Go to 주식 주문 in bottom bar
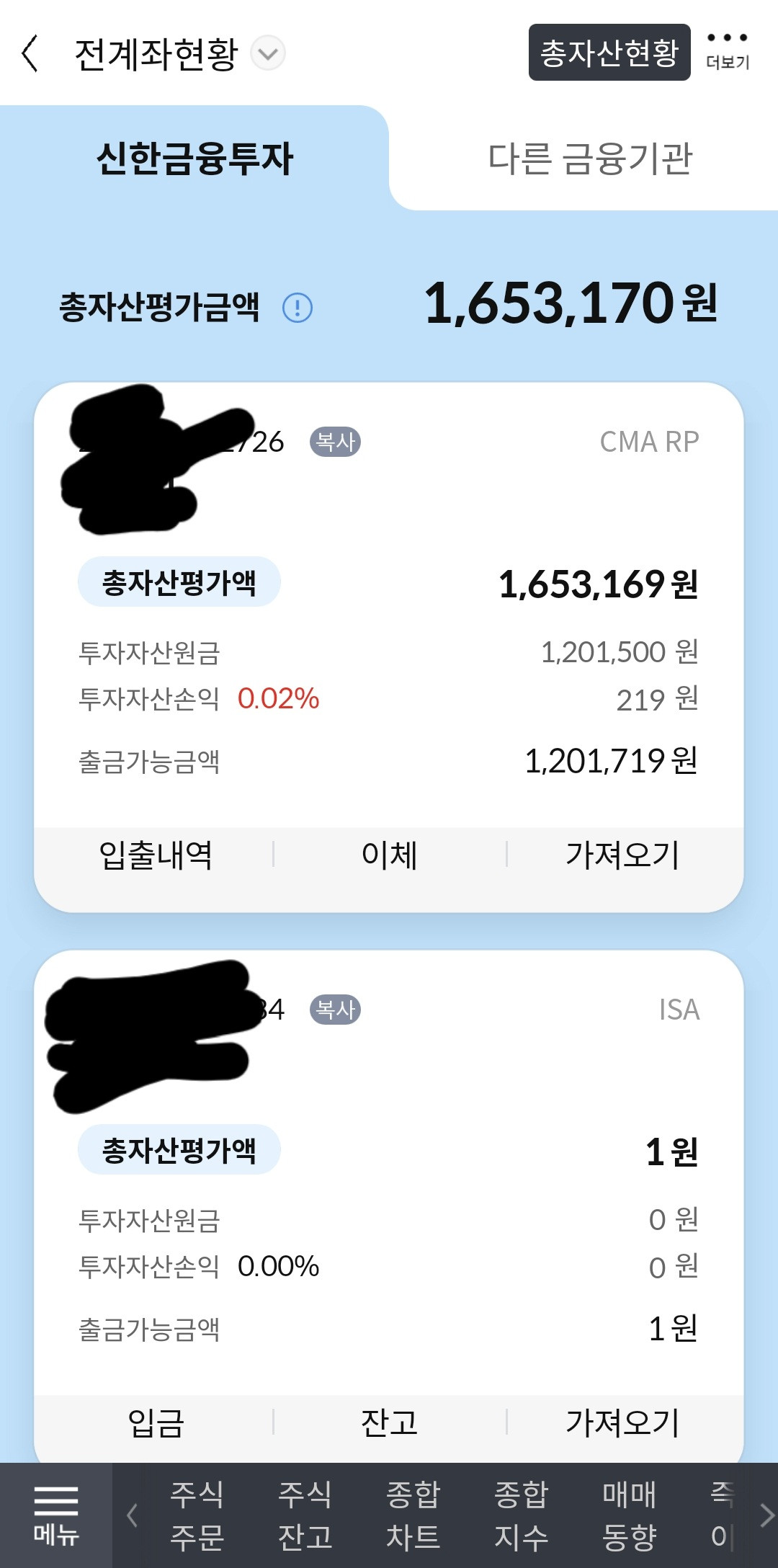This screenshot has height=1568, width=778. pos(197,1515)
